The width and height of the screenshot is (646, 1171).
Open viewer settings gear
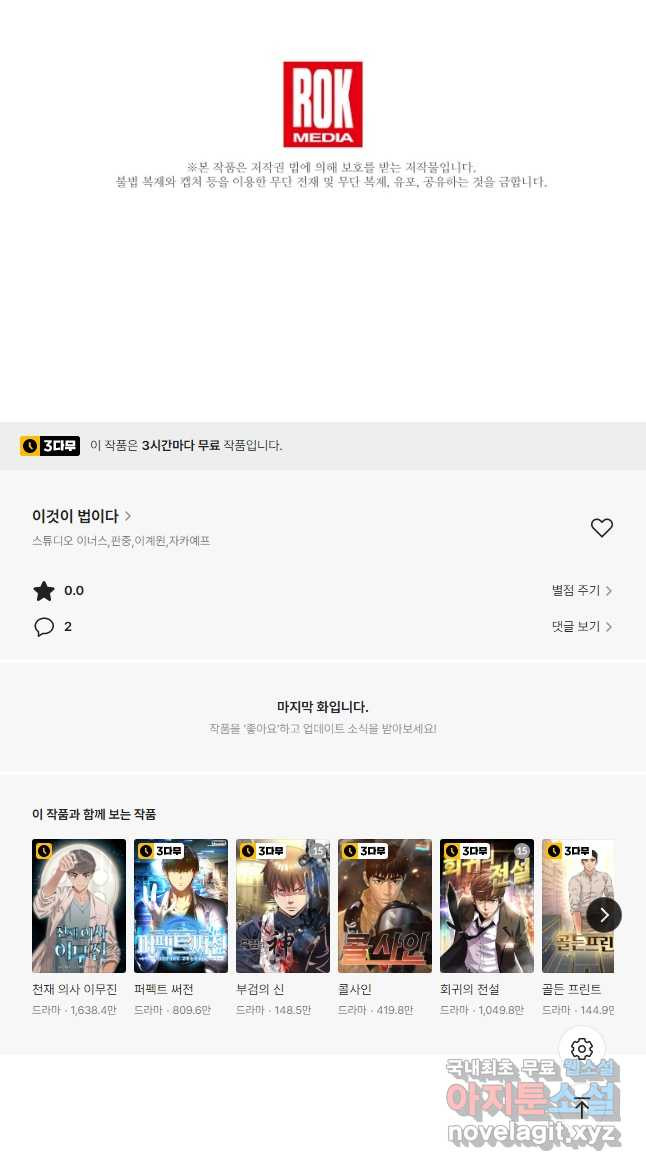point(582,1049)
